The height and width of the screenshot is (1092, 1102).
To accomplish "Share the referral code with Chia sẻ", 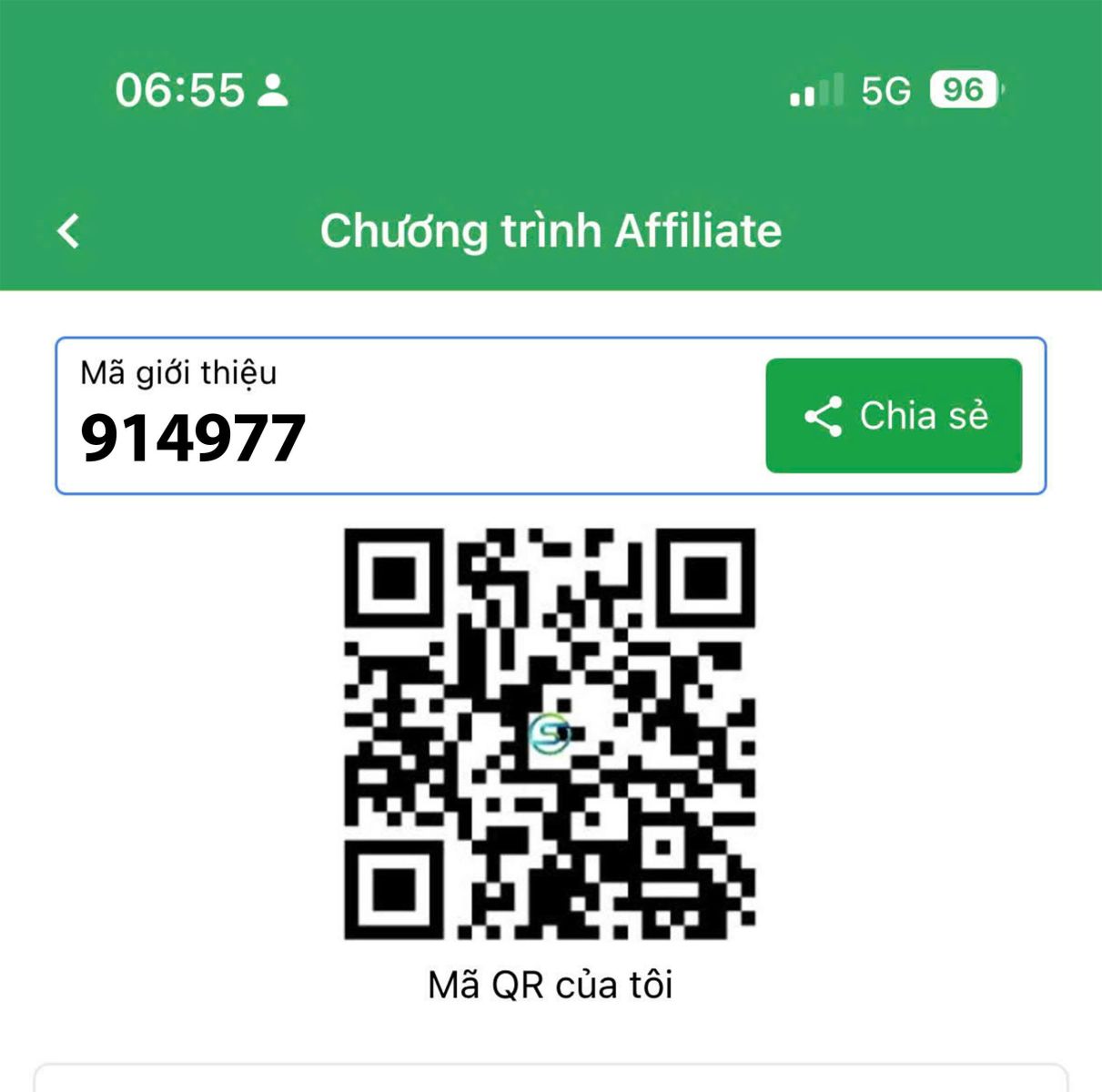I will [x=893, y=416].
